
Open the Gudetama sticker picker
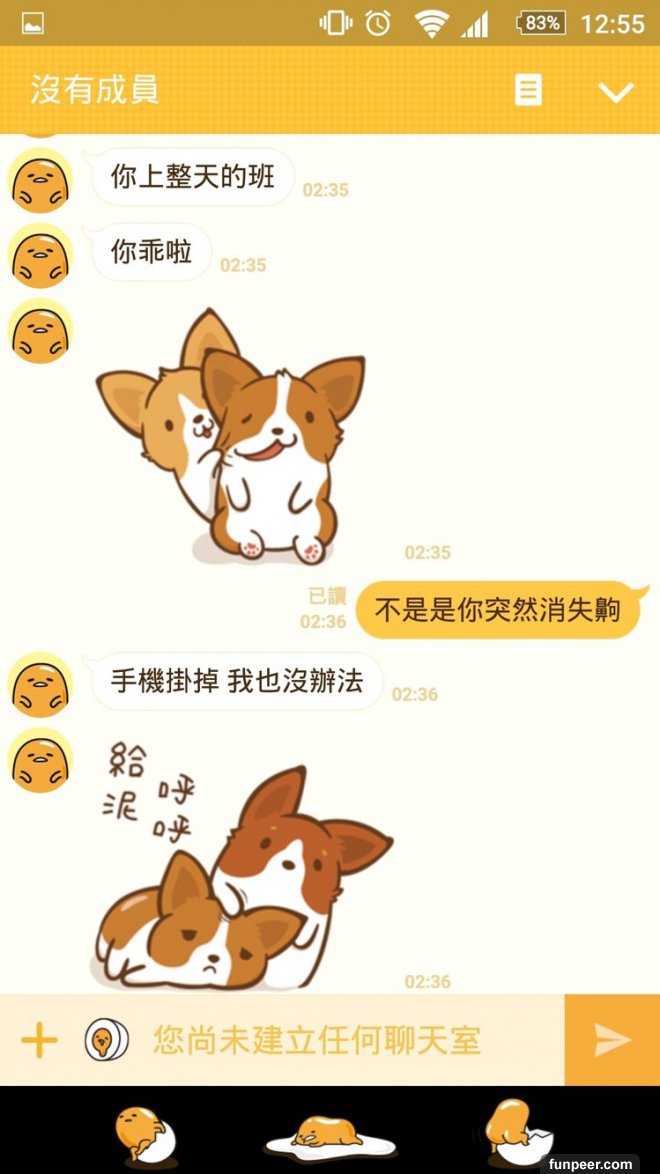pyautogui.click(x=106, y=1040)
